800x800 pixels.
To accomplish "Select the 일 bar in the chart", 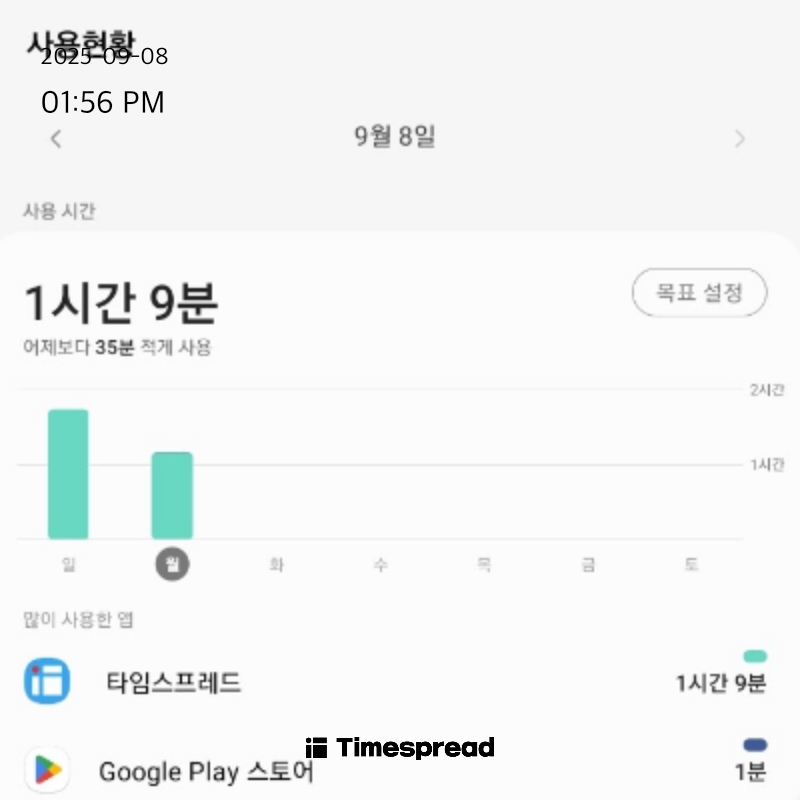I will click(68, 474).
